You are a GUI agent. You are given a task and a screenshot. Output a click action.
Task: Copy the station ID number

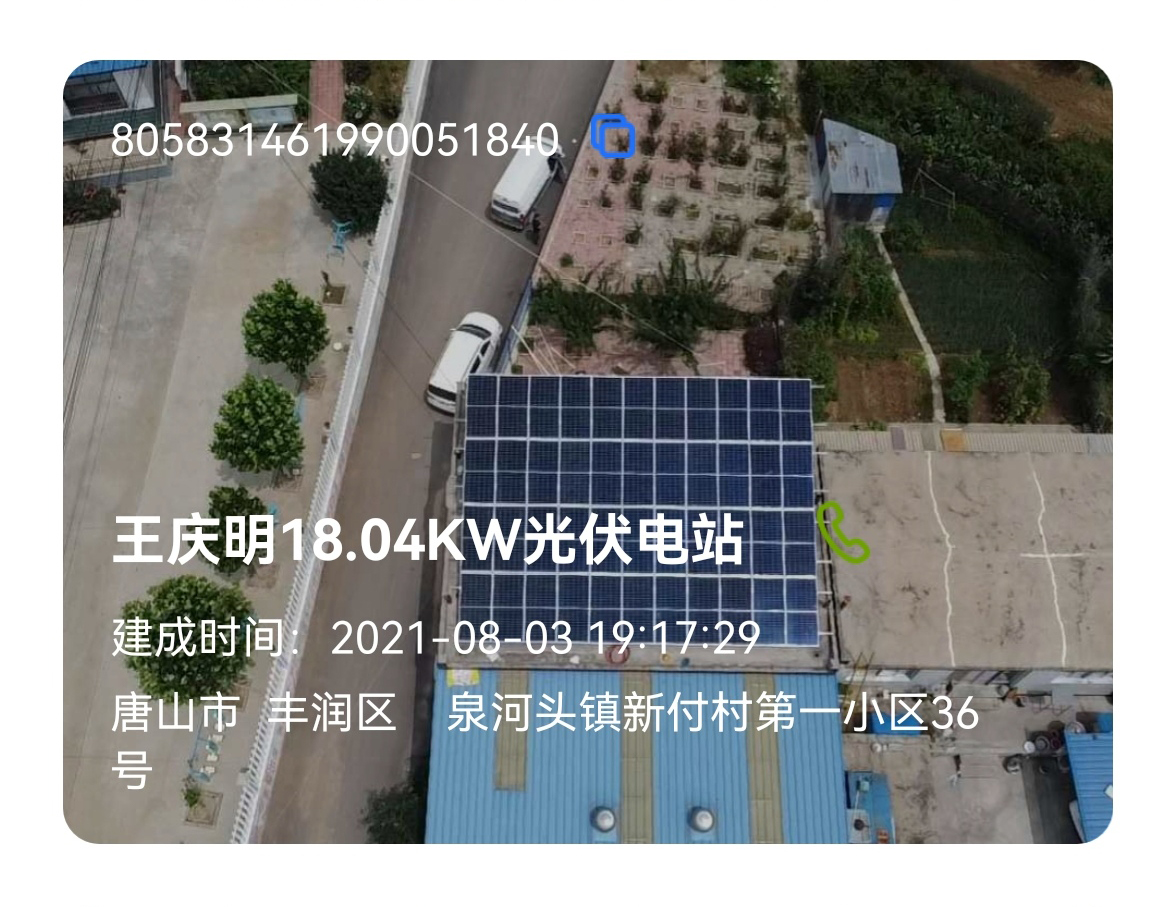coord(612,136)
